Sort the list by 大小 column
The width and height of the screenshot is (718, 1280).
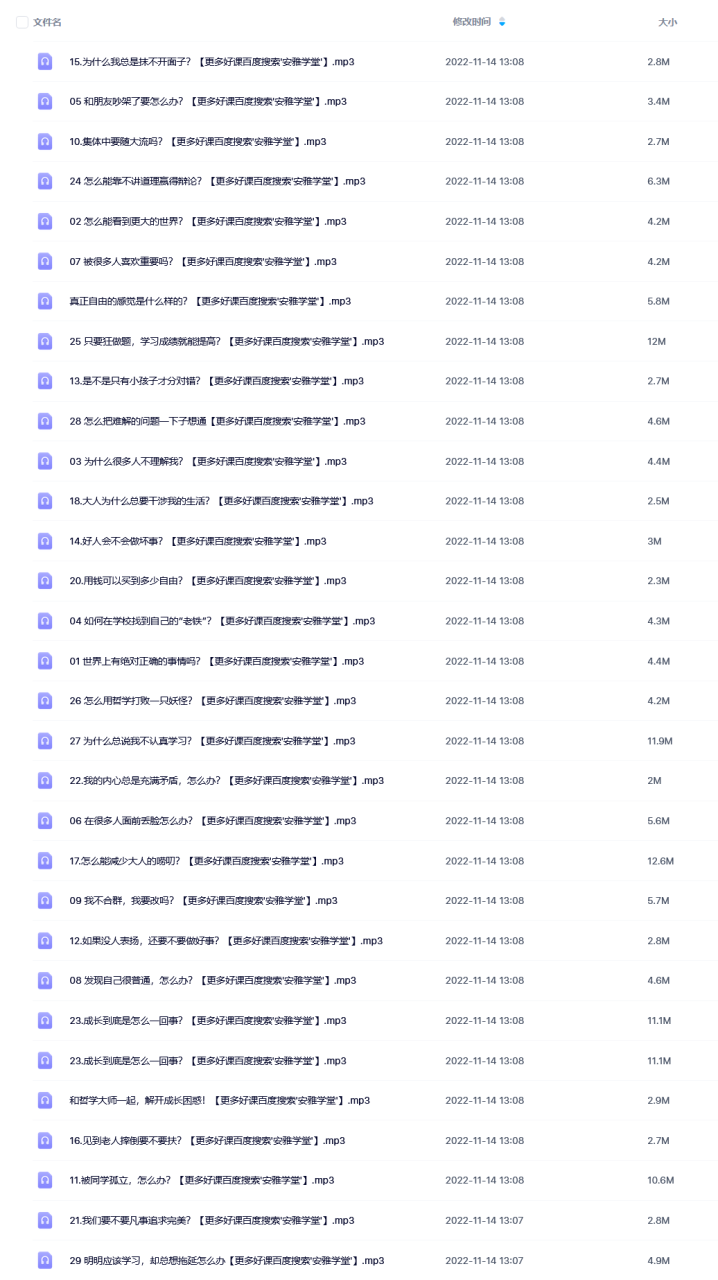667,22
